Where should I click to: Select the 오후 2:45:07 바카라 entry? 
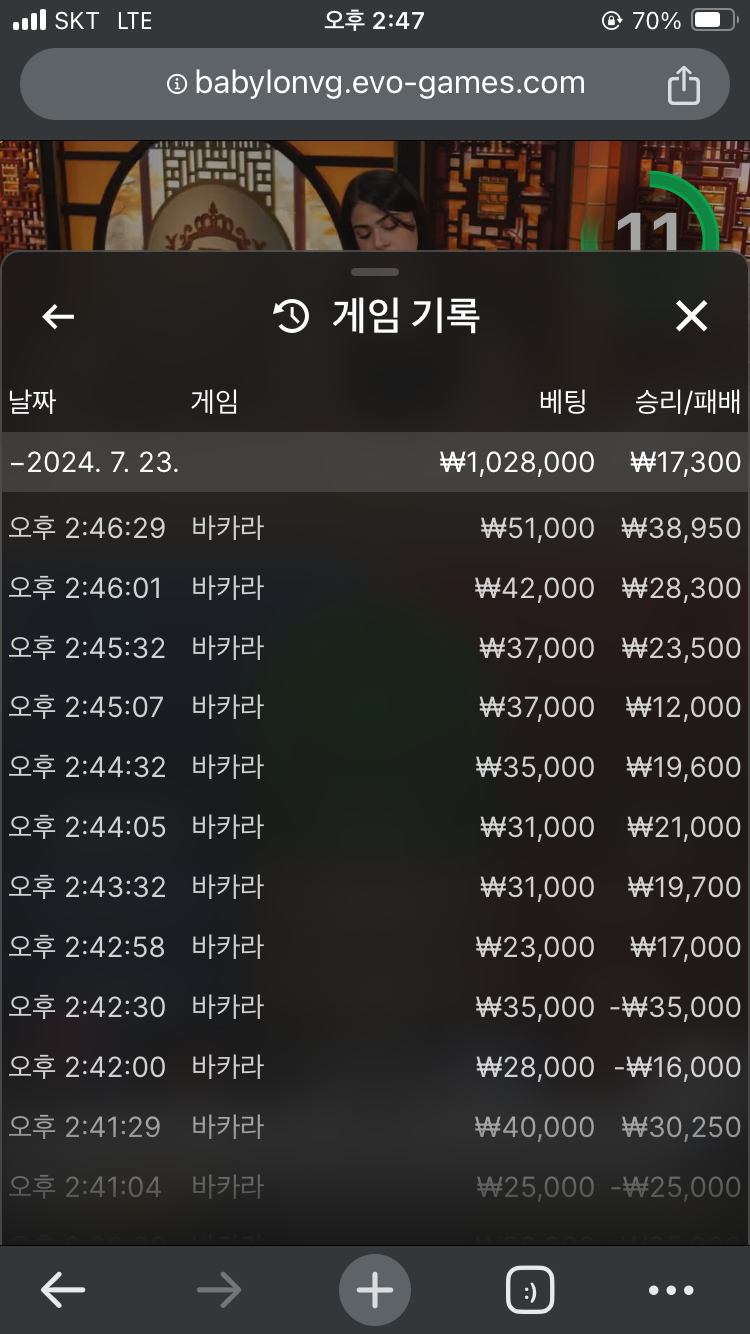pyautogui.click(x=375, y=707)
